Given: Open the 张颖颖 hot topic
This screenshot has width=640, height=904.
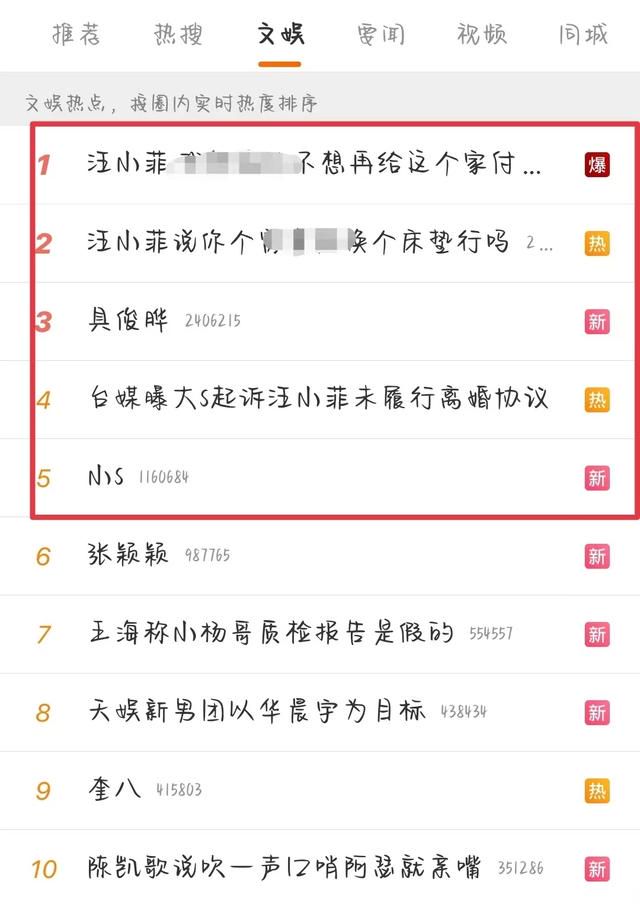Looking at the screenshot, I should click(128, 555).
